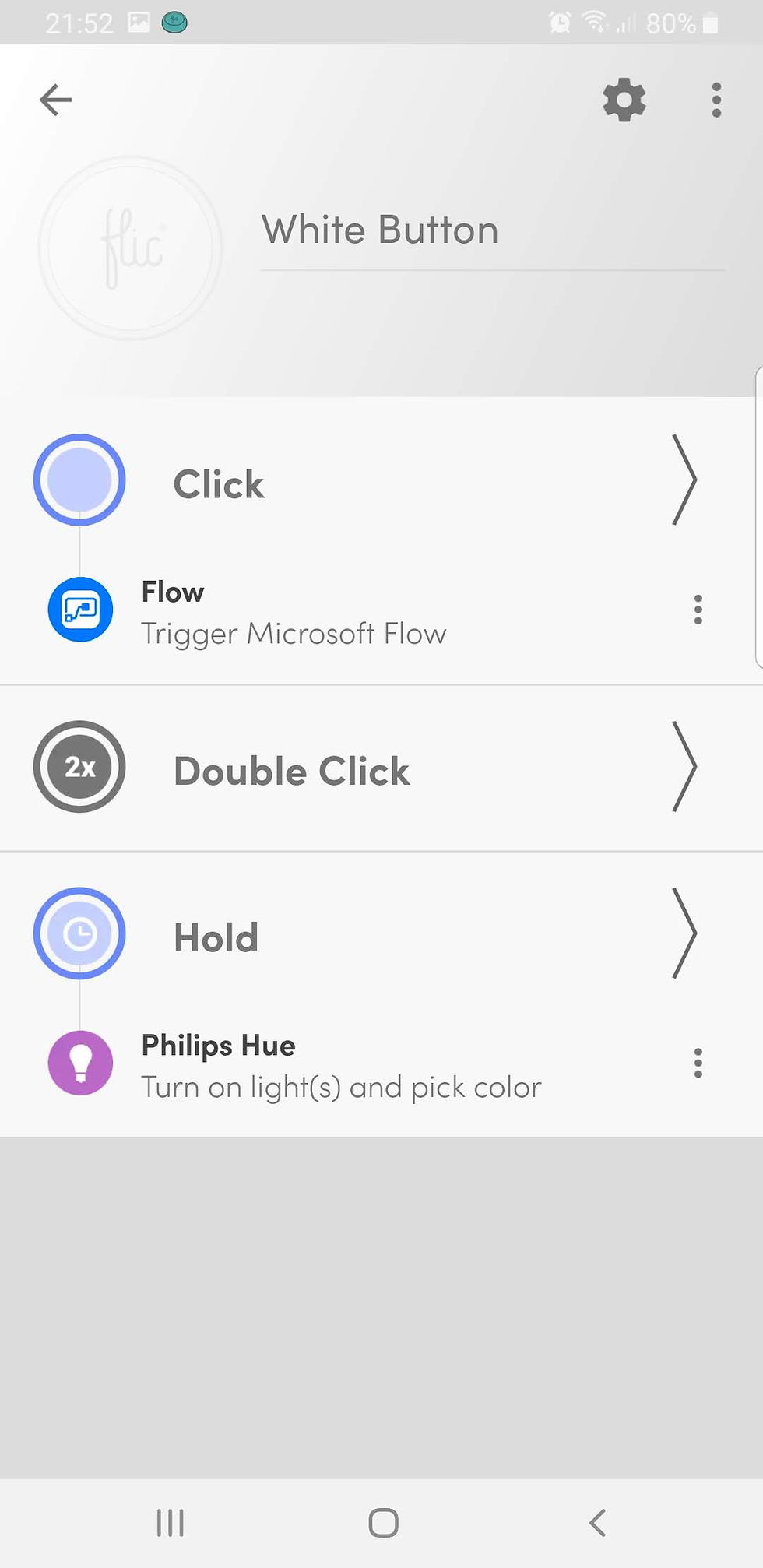Go to the home screen
The image size is (763, 1568).
click(x=383, y=1523)
